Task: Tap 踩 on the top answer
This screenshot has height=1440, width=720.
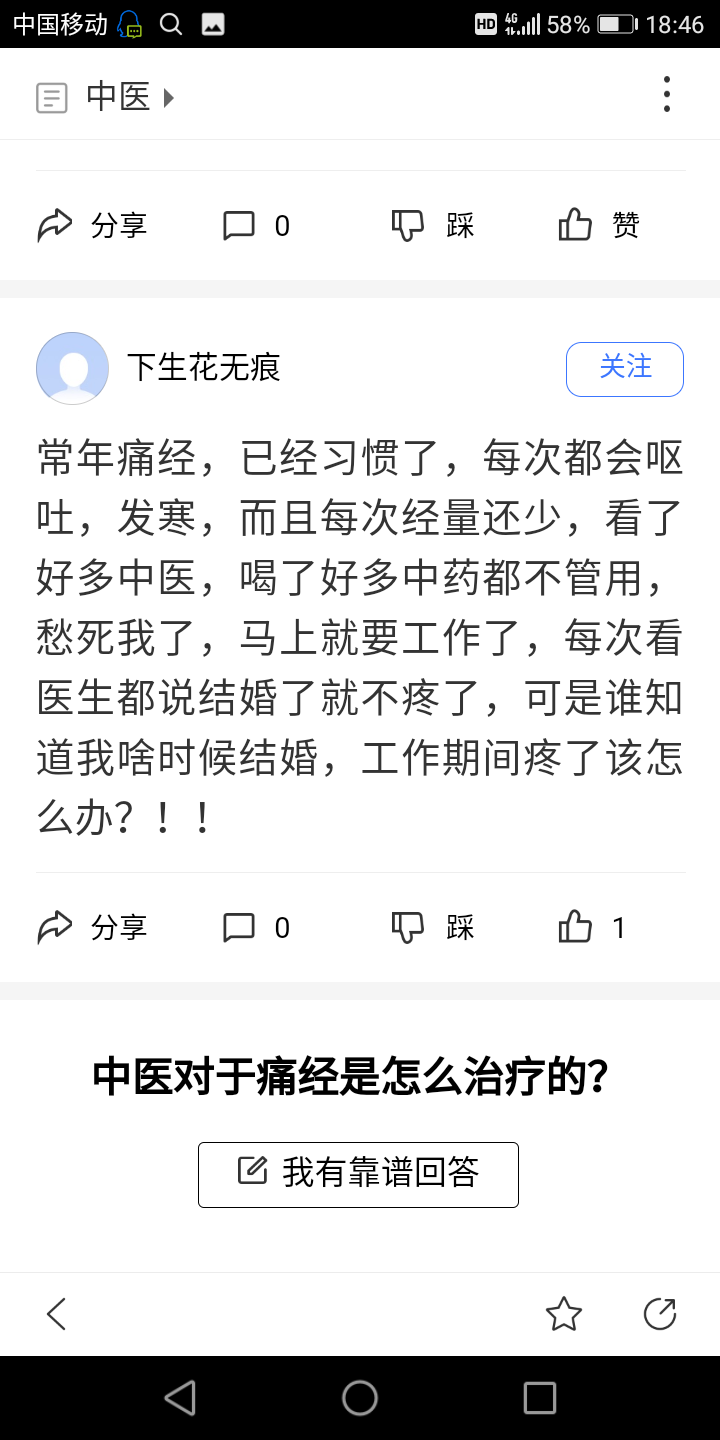Action: tap(432, 225)
